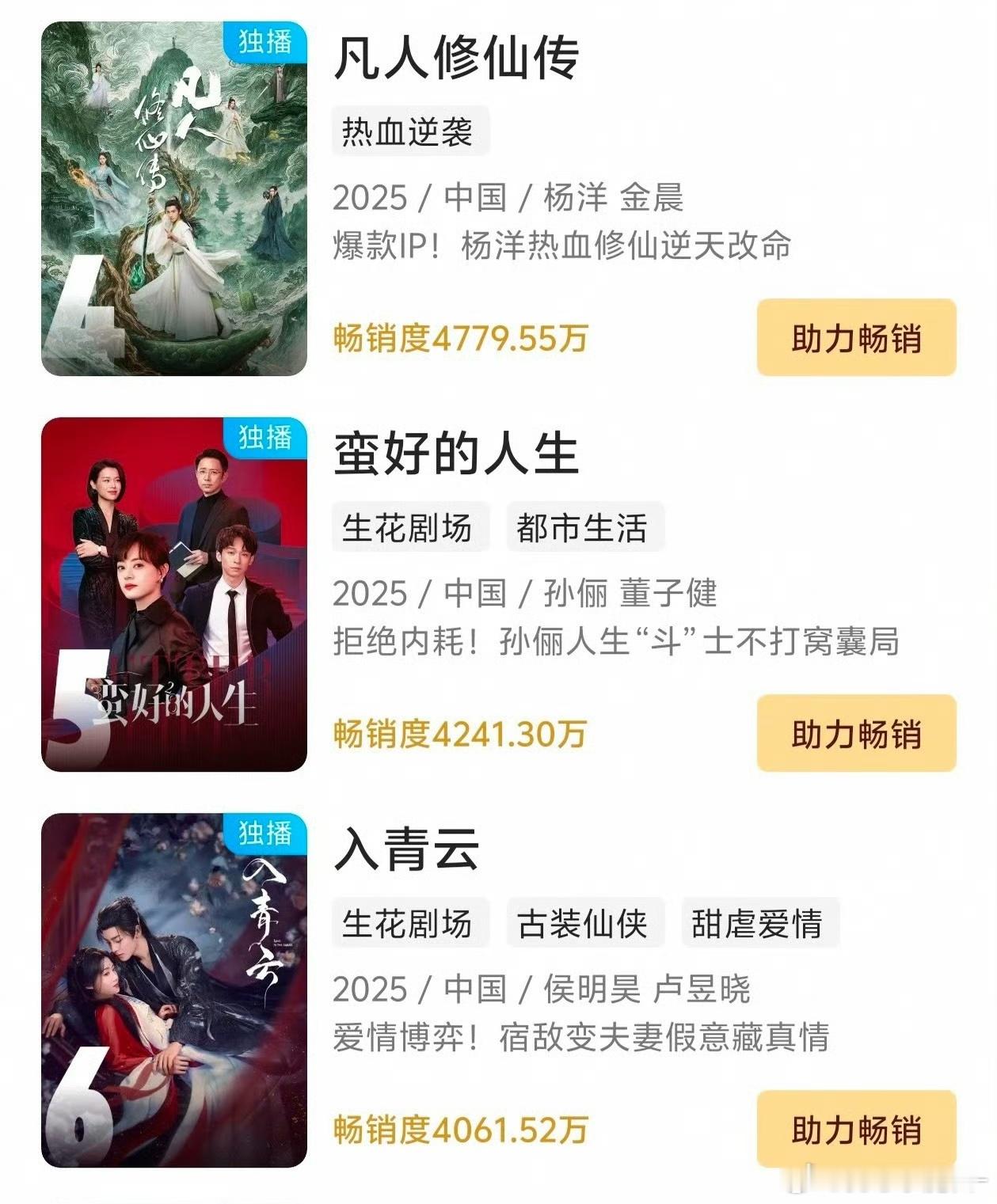Select the 热血逆袭 tag
Screen dimensions: 997x1204
(x=407, y=131)
